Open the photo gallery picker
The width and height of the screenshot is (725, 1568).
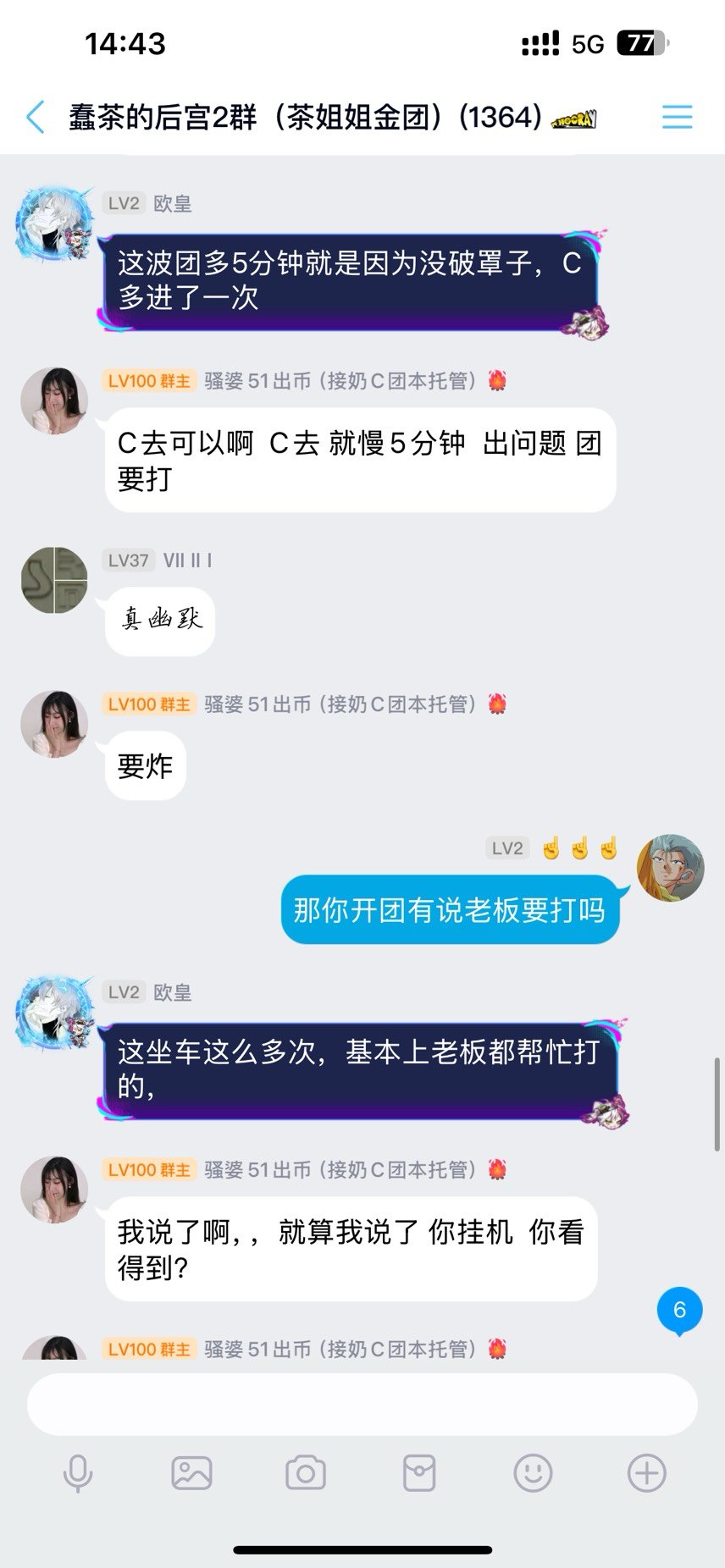[192, 1473]
